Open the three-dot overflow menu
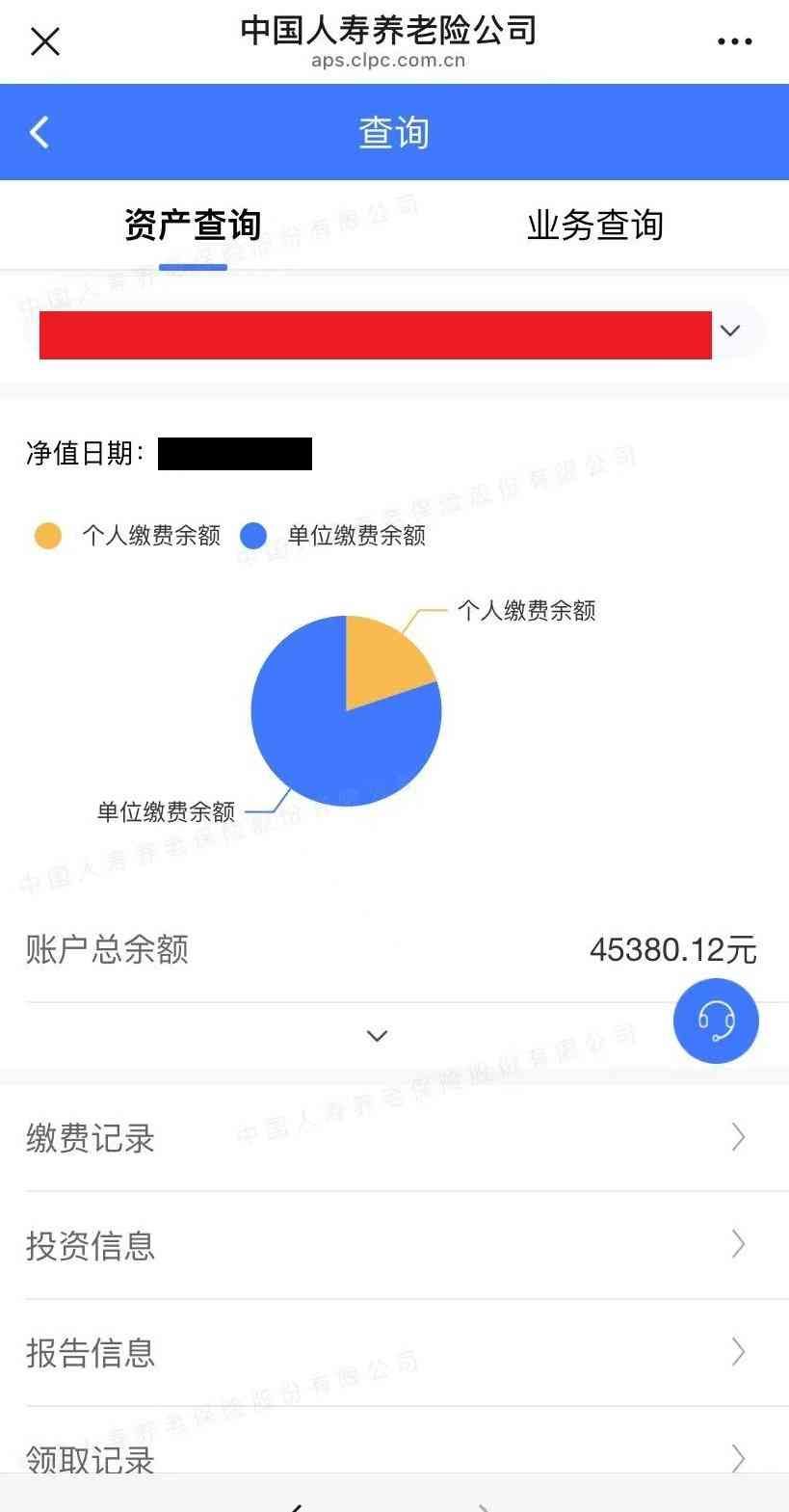Image resolution: width=789 pixels, height=1512 pixels. click(734, 41)
